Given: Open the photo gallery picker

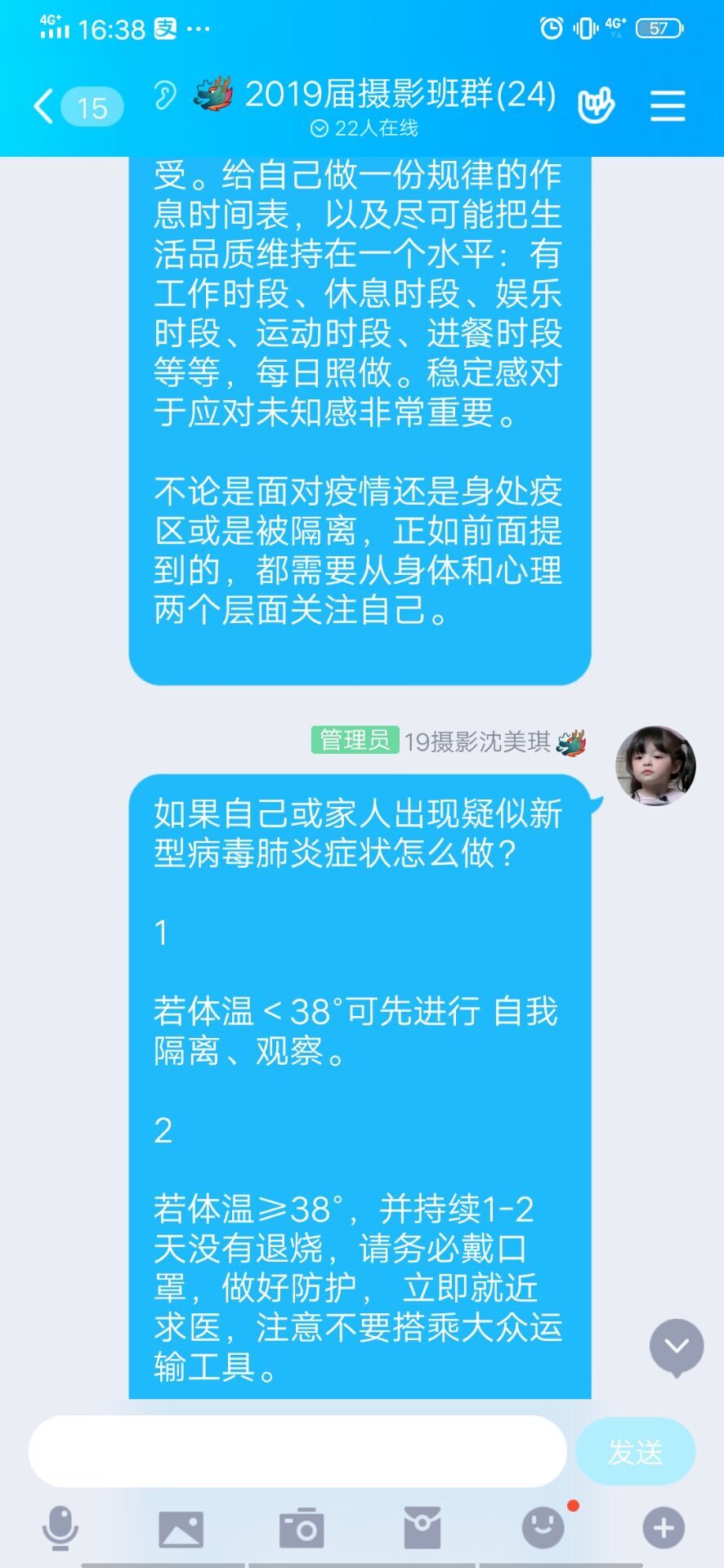Looking at the screenshot, I should pos(181,1528).
